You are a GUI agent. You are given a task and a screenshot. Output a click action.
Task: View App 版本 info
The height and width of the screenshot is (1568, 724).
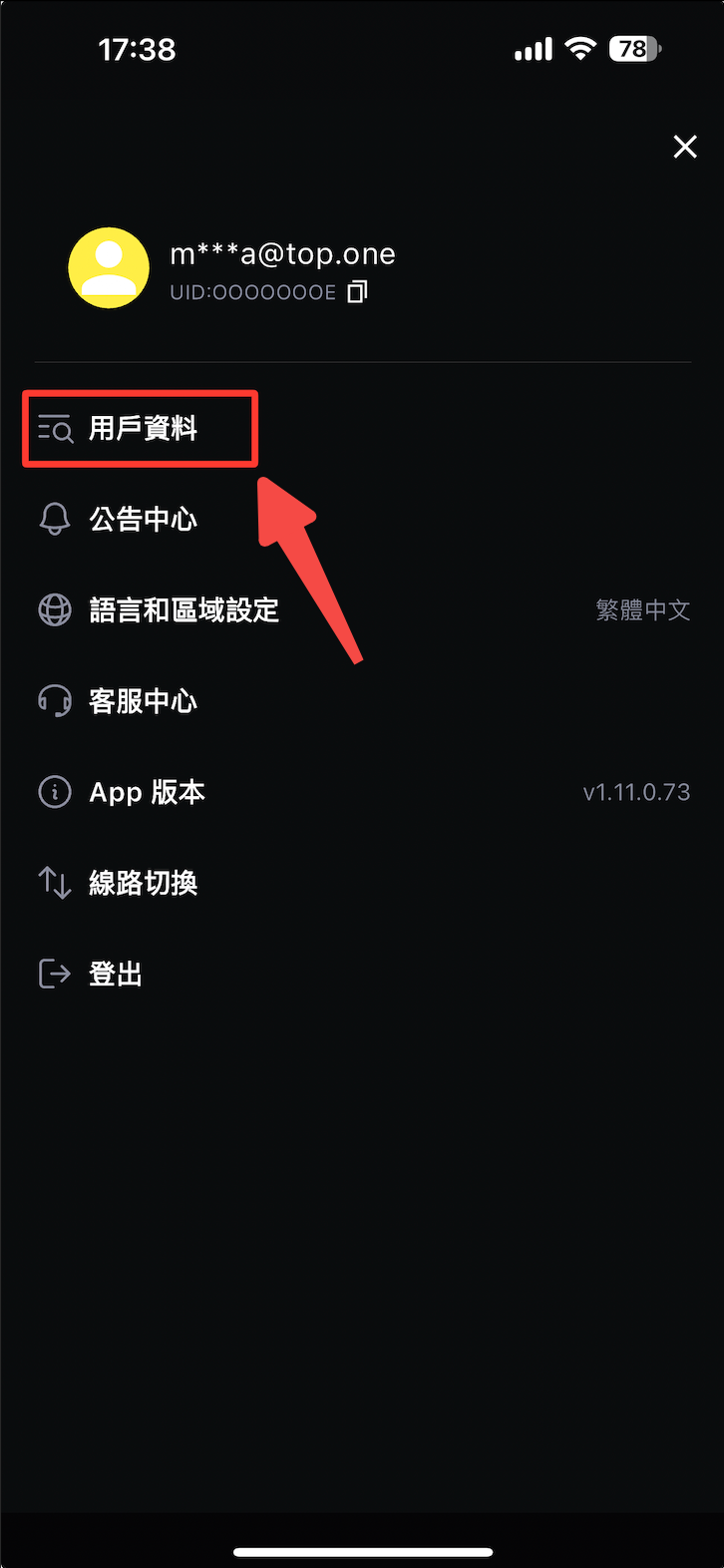tap(147, 792)
